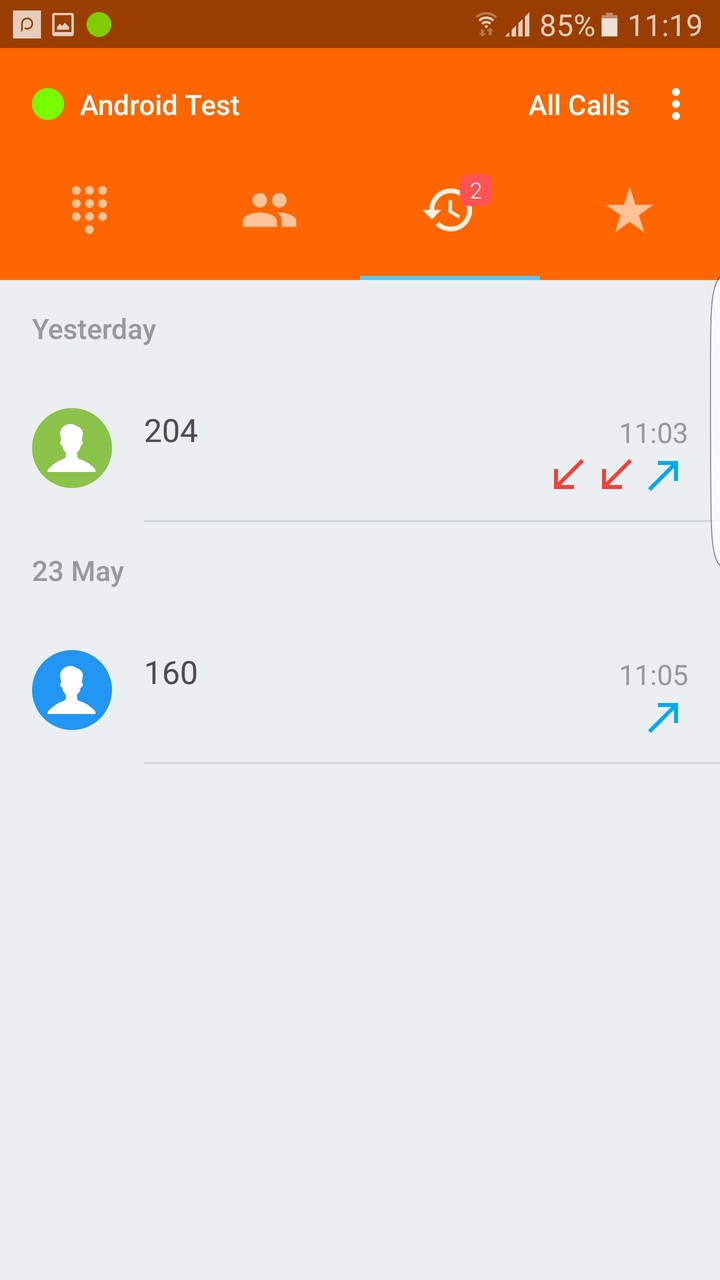This screenshot has width=720, height=1280.
Task: Toggle Wi-Fi from the status bar icon
Action: point(487,24)
